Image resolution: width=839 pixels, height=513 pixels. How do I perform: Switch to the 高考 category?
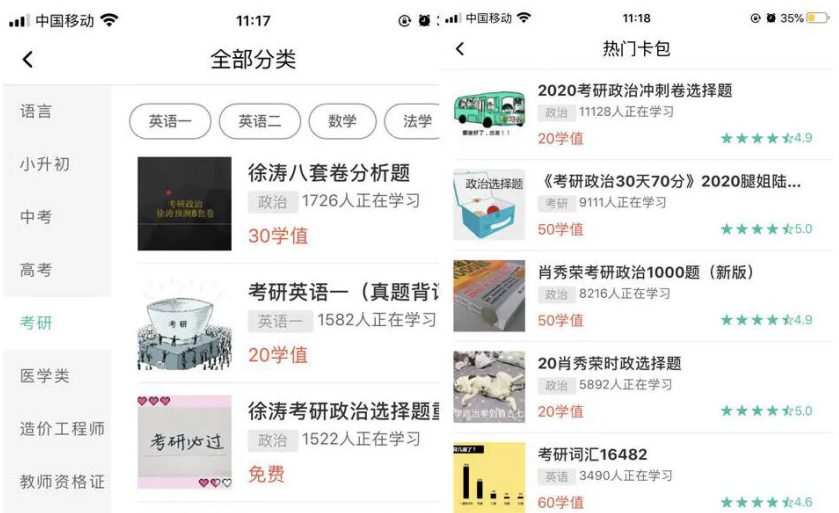point(36,270)
